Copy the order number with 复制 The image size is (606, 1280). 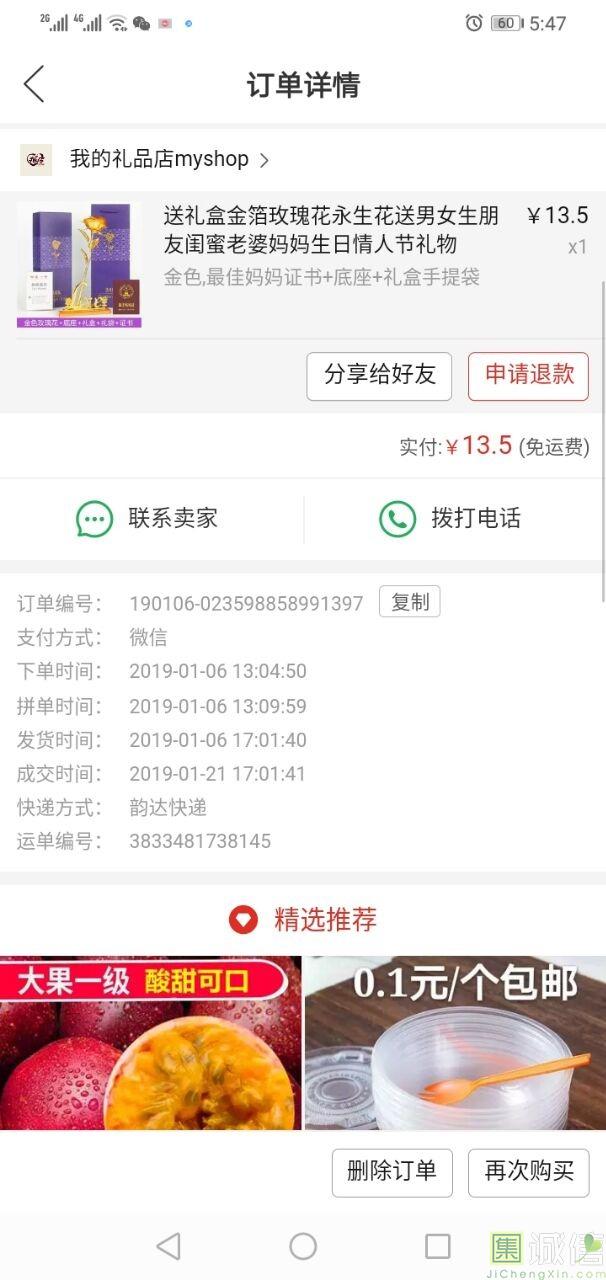(x=409, y=602)
